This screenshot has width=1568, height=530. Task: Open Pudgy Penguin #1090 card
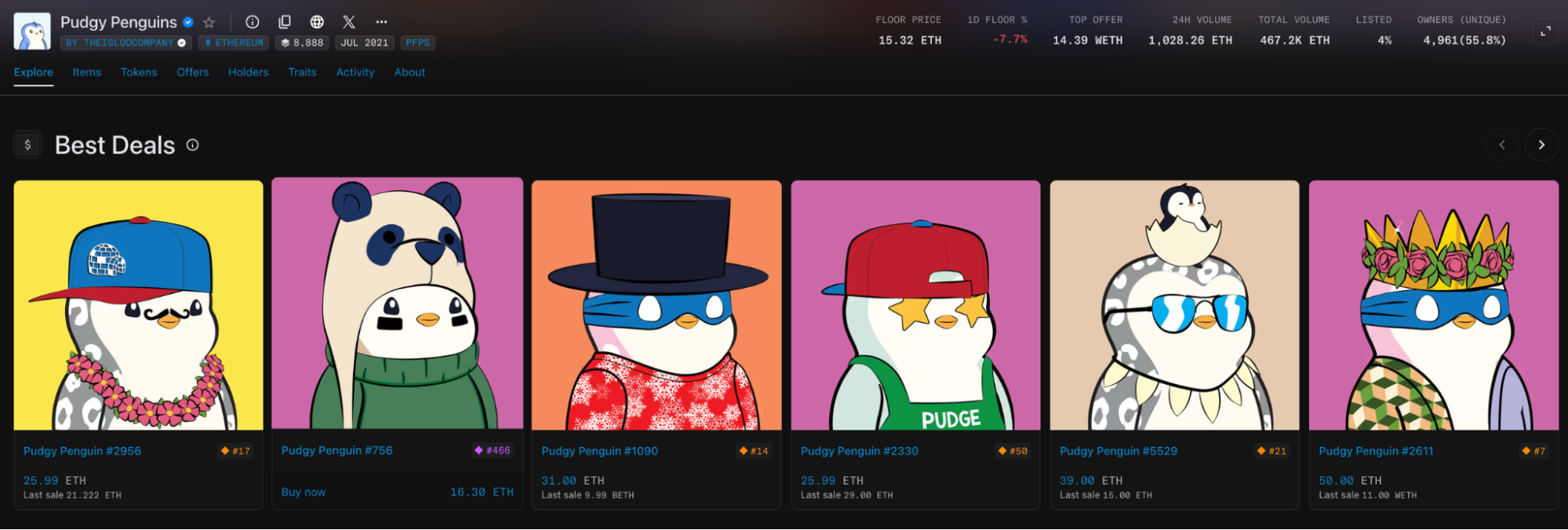click(656, 306)
